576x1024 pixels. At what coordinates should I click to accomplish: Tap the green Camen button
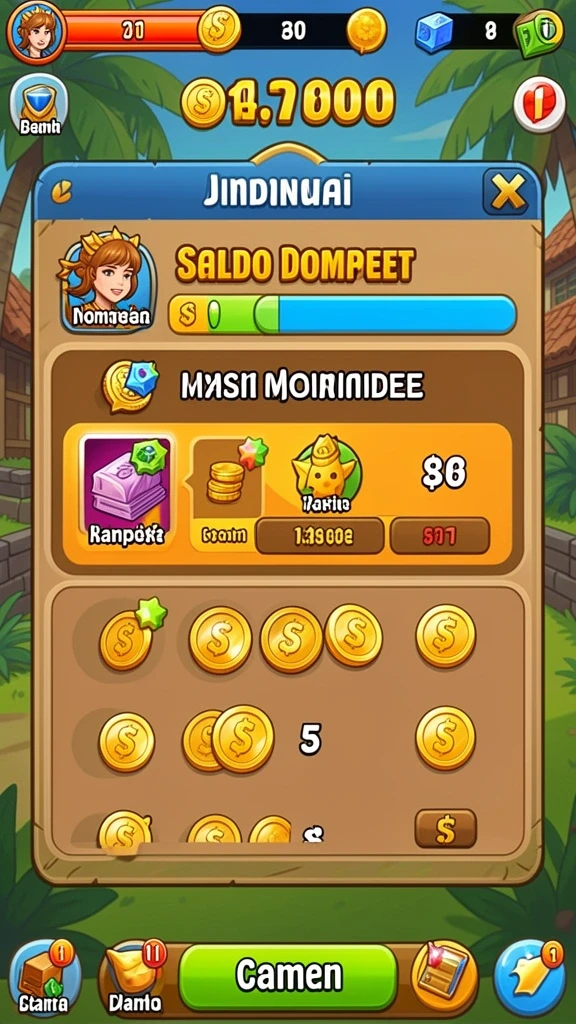[x=288, y=976]
